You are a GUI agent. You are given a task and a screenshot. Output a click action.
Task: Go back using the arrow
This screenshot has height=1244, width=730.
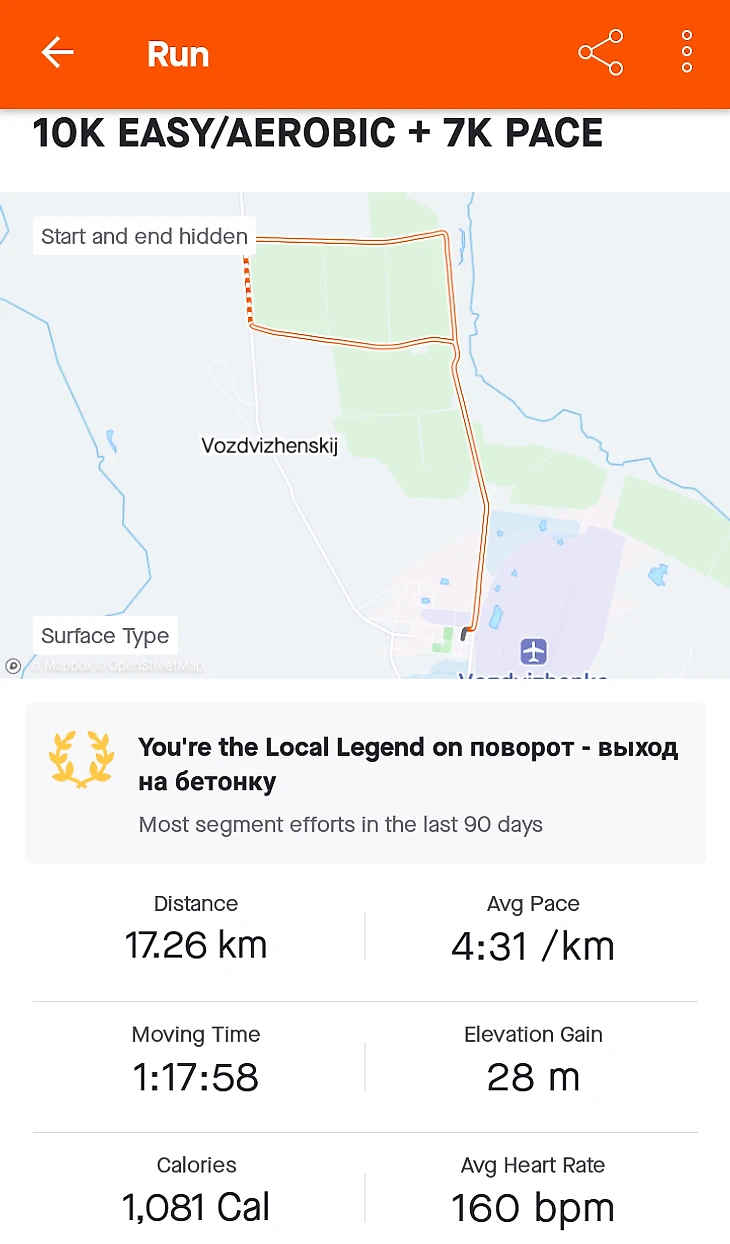(x=58, y=53)
